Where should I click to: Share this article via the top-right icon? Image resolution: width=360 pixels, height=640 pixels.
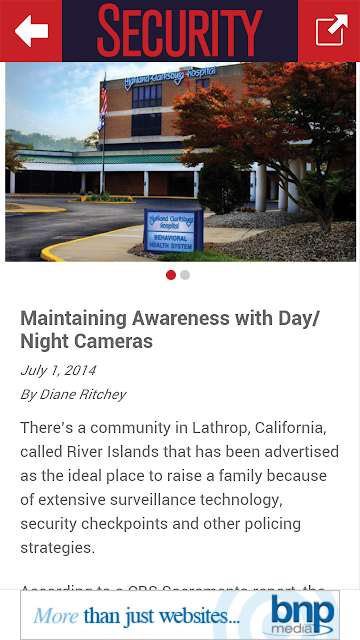331,30
